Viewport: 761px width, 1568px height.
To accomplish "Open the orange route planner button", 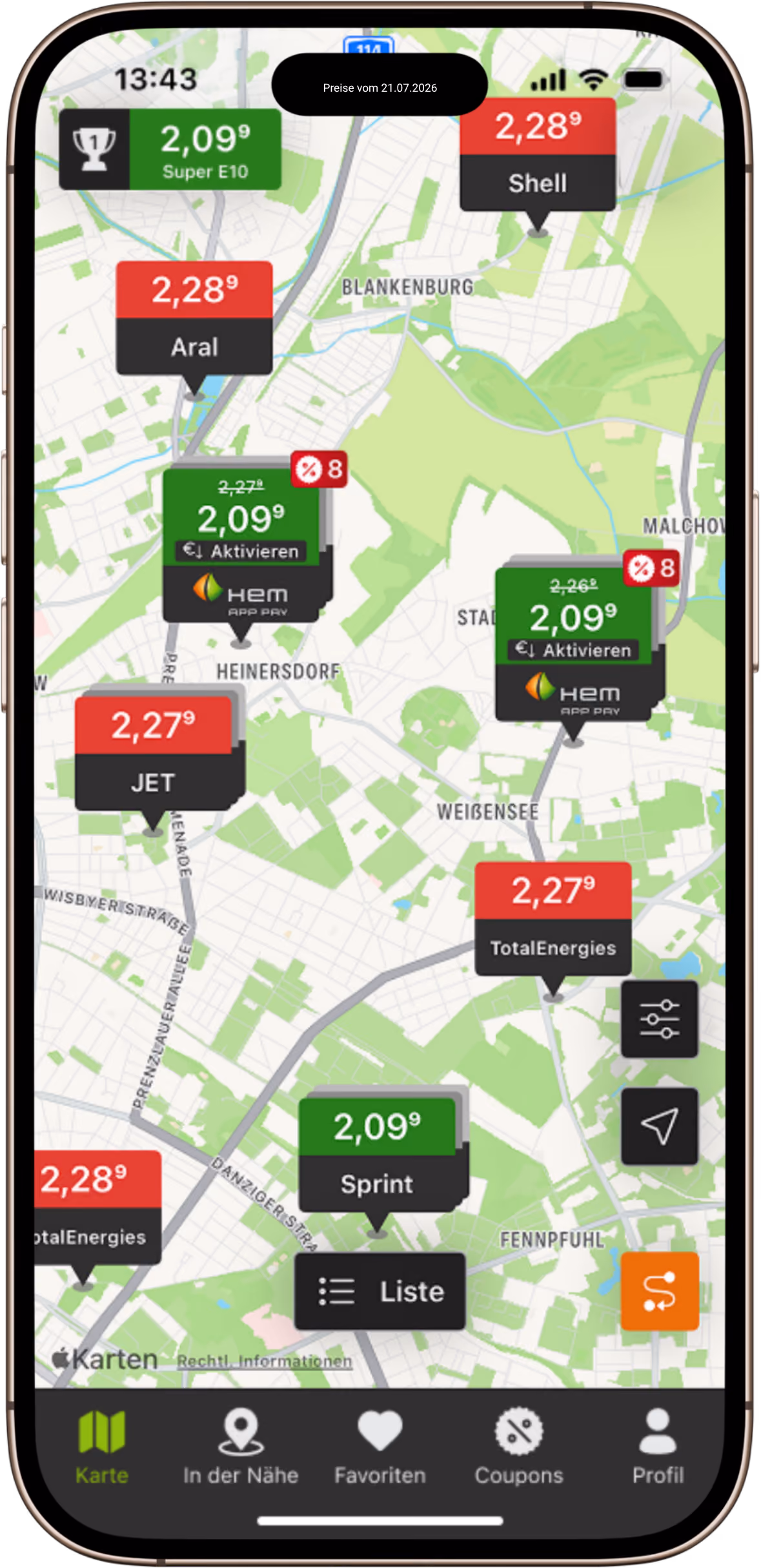I will (659, 1291).
